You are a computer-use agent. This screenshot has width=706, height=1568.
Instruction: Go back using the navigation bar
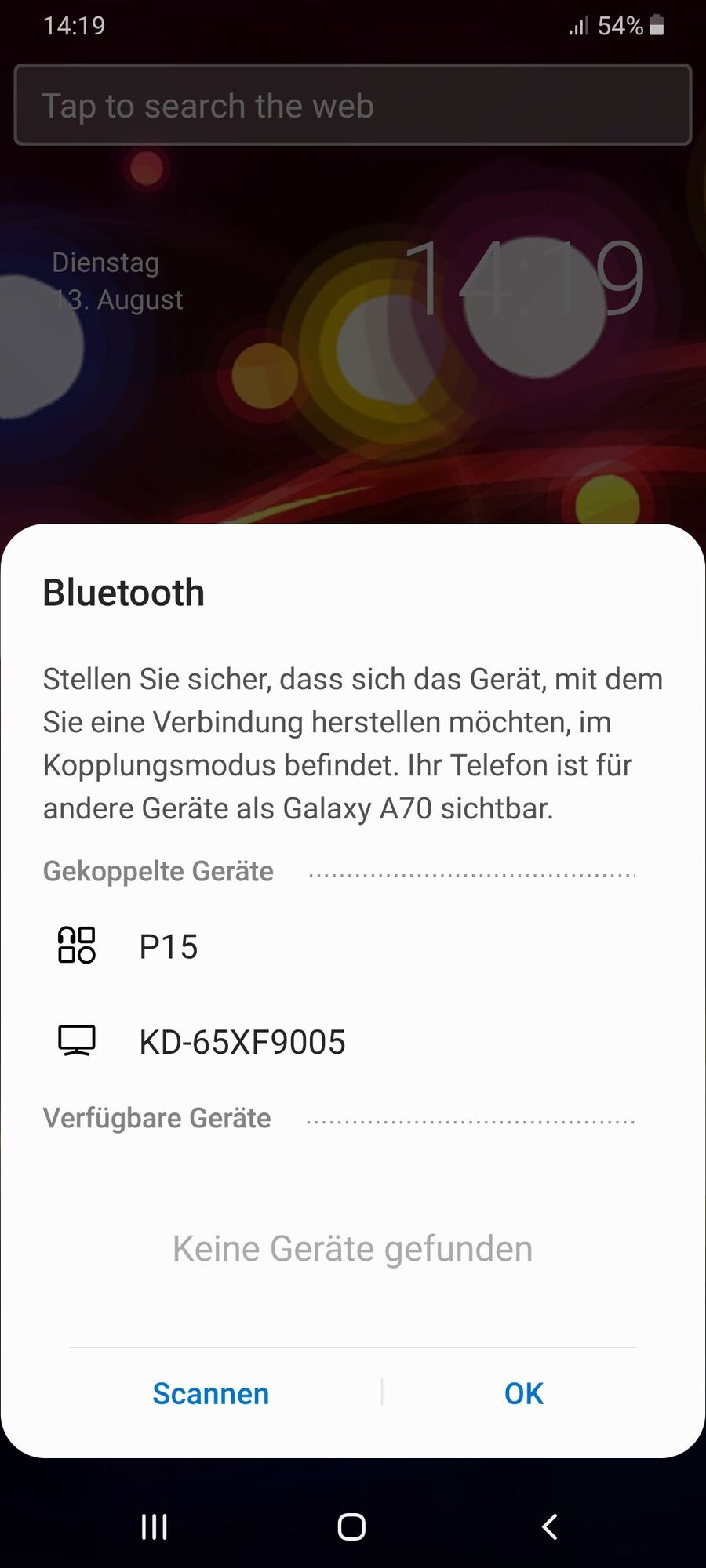pos(549,1526)
